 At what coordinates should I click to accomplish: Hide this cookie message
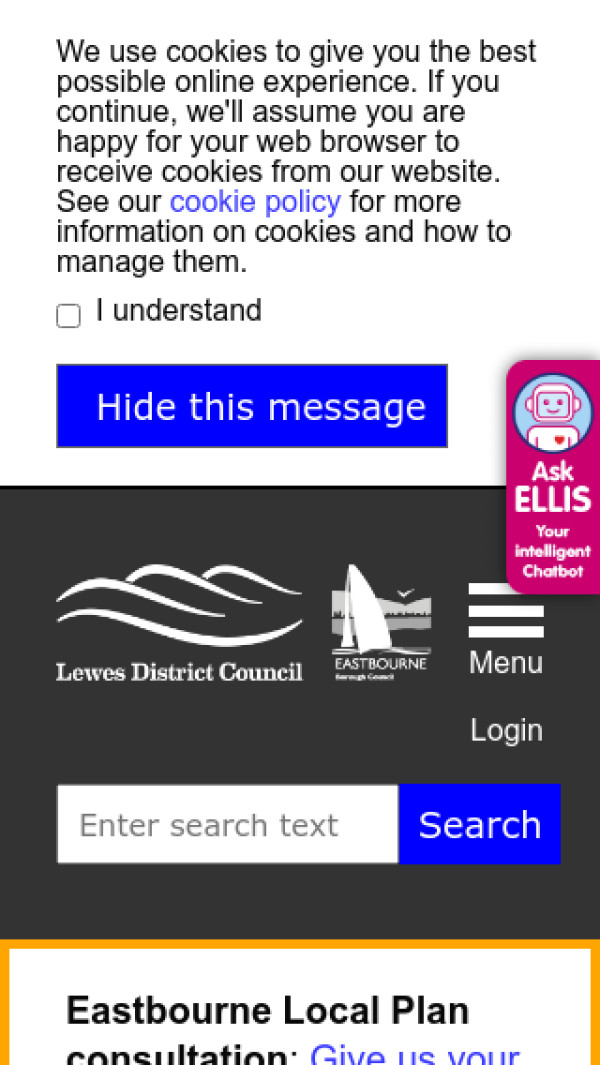pyautogui.click(x=252, y=406)
